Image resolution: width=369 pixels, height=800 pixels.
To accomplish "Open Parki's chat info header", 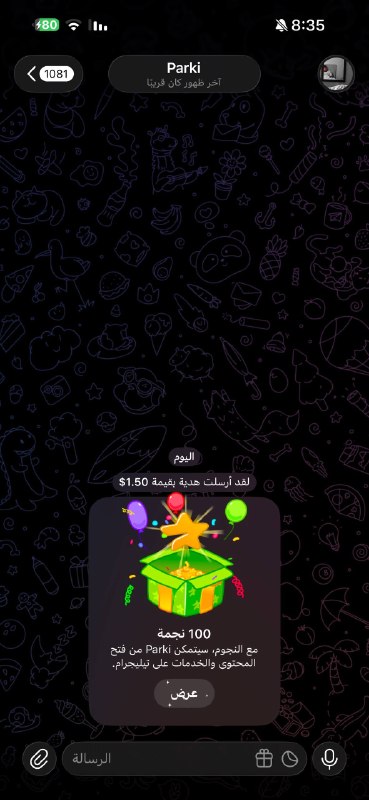I will pyautogui.click(x=184, y=74).
